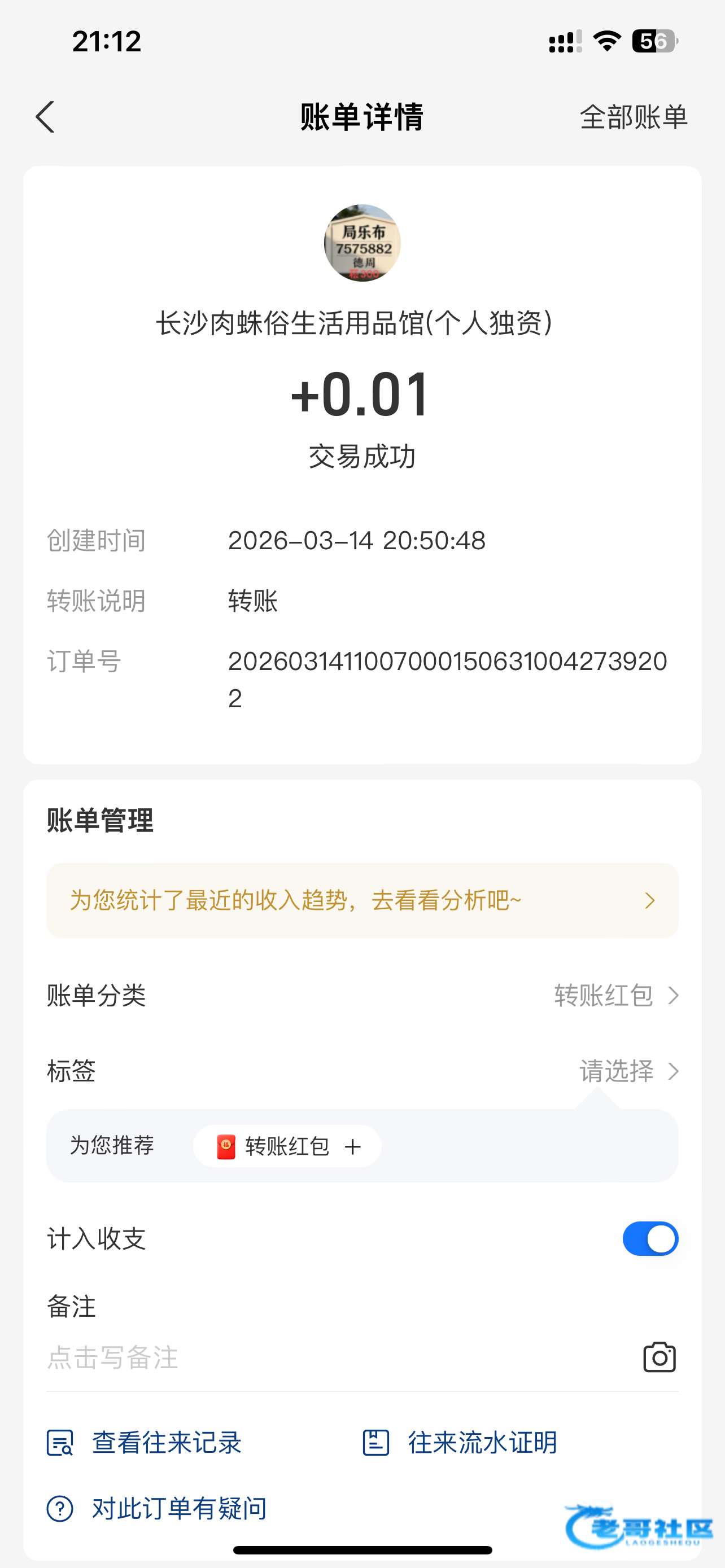Open the merchant avatar profile
The height and width of the screenshot is (1568, 725).
pos(362,243)
